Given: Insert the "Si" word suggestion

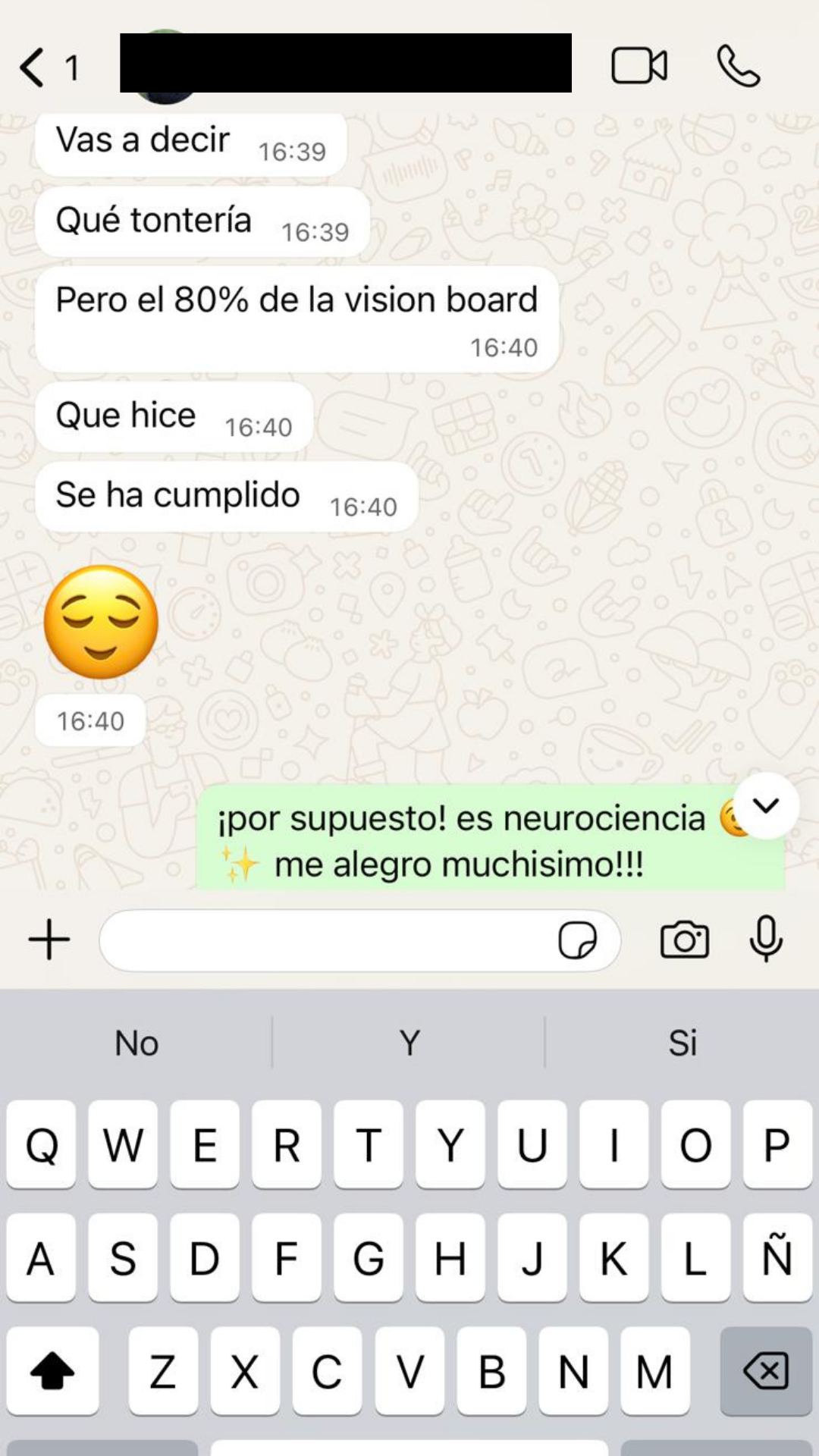Looking at the screenshot, I should (x=682, y=1043).
